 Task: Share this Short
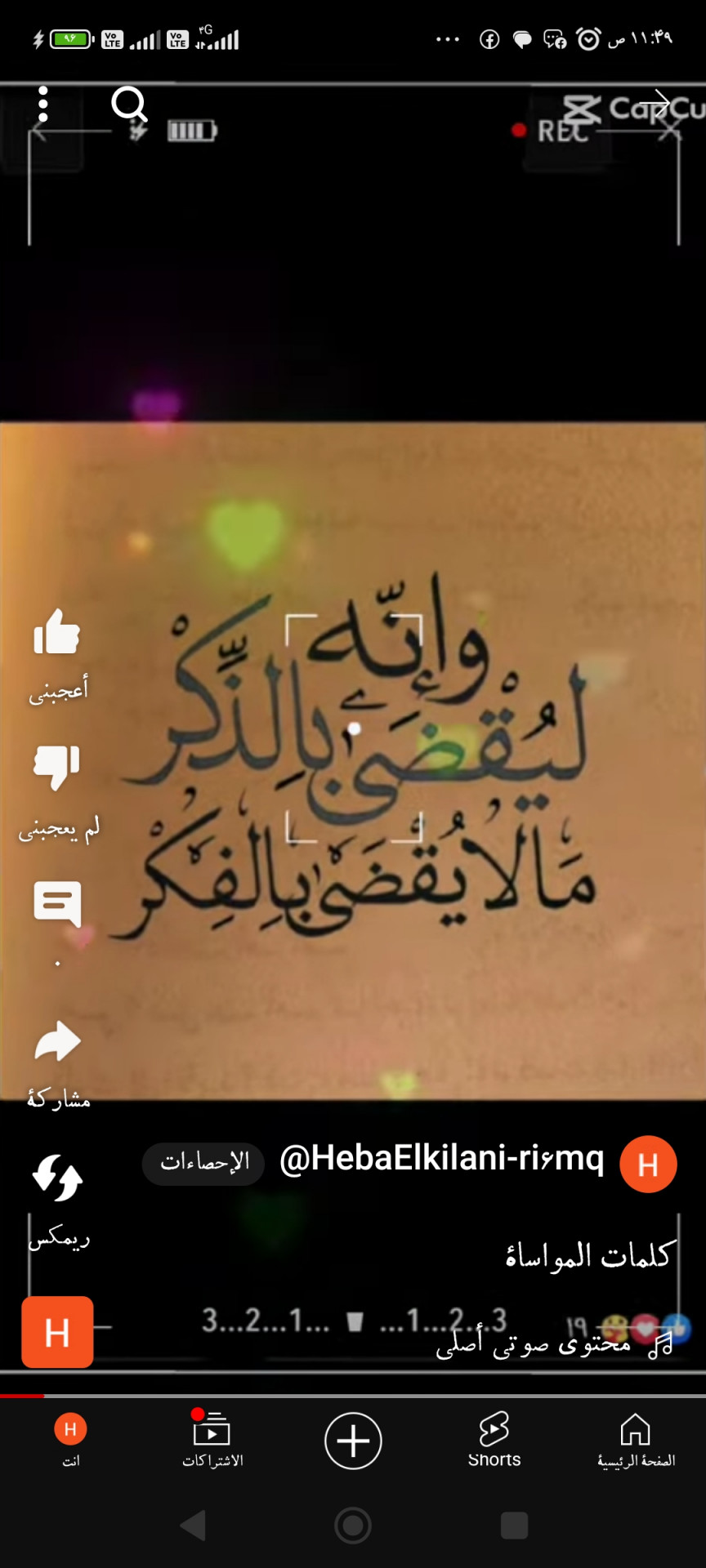click(56, 1042)
